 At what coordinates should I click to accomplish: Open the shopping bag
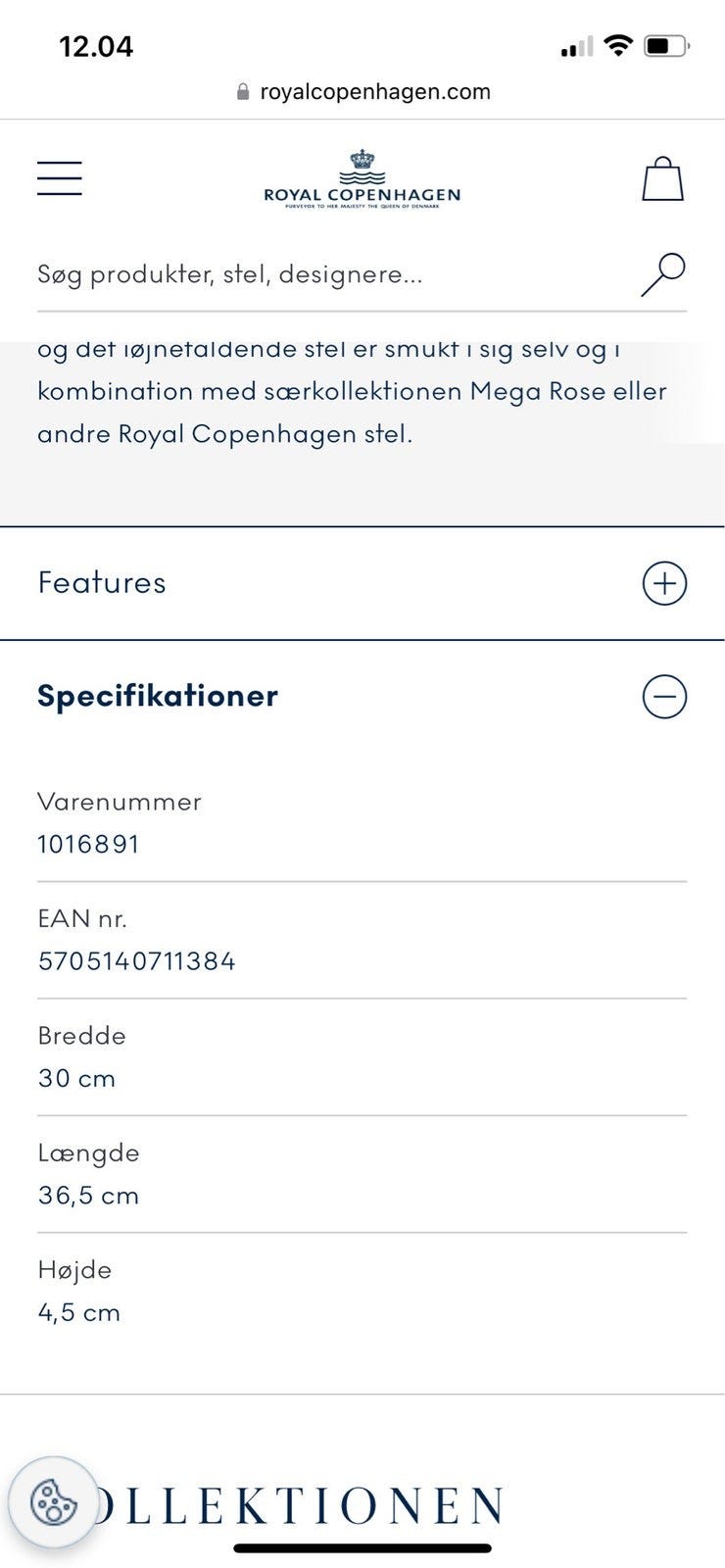click(x=662, y=179)
